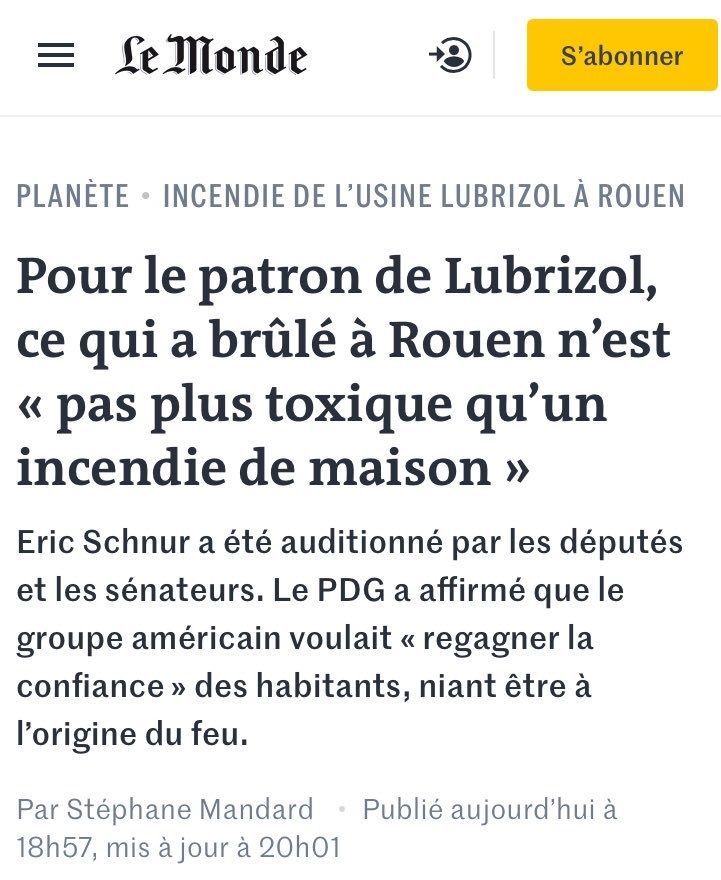Image resolution: width=721 pixels, height=880 pixels.
Task: Open the account login icon
Action: [450, 56]
